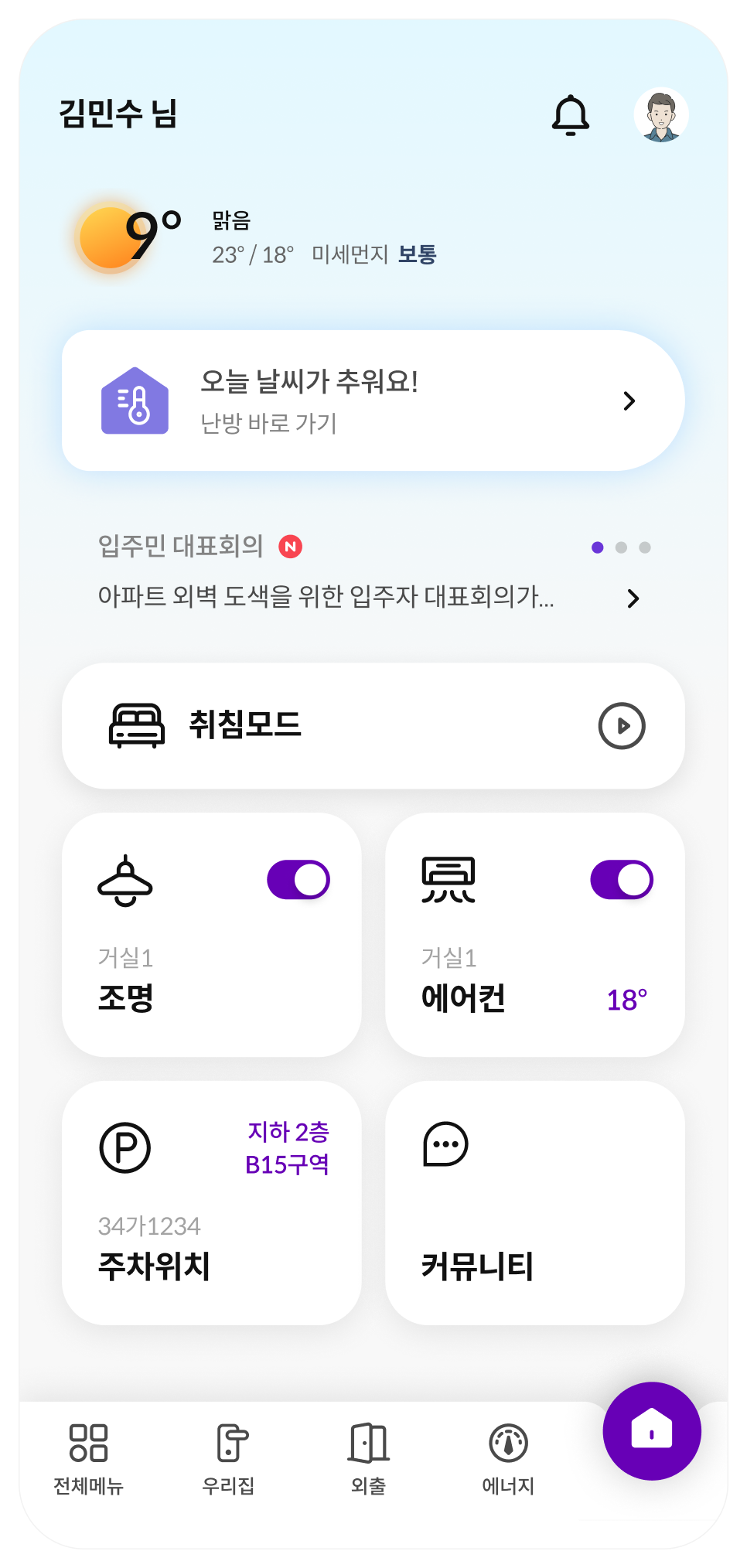This screenshot has width=747, height=1568.
Task: Open the notifications bell
Action: (570, 115)
